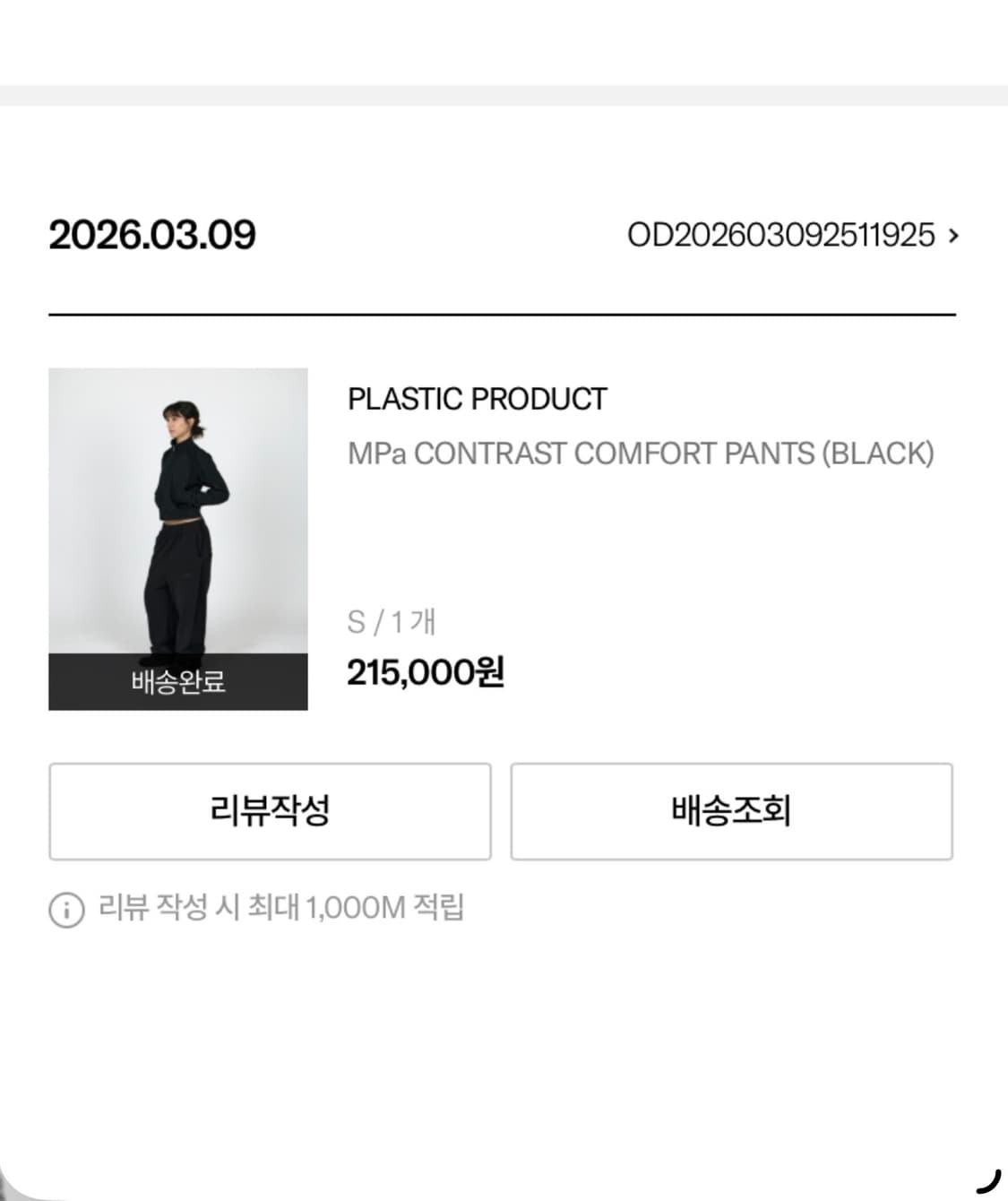Select the MPa CONTRAST COMFORT PANTS product name
The width and height of the screenshot is (1008, 1201).
642,453
